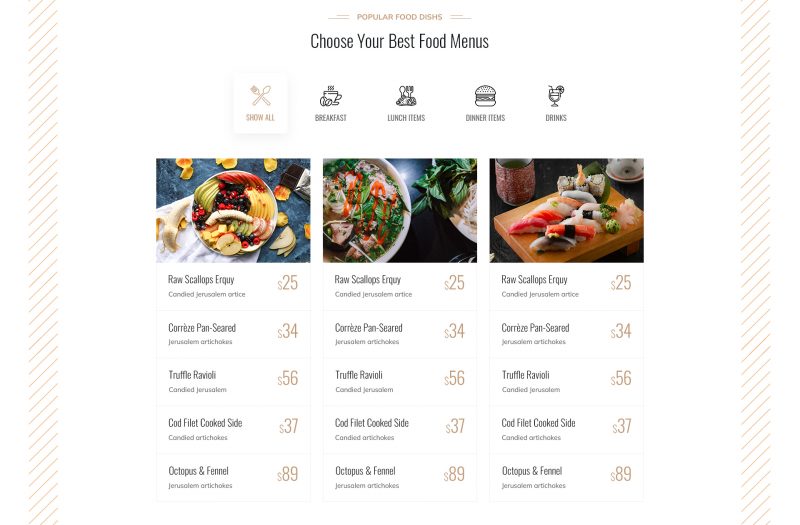The image size is (800, 525).
Task: Open the sushi platter menu image
Action: [x=566, y=210]
